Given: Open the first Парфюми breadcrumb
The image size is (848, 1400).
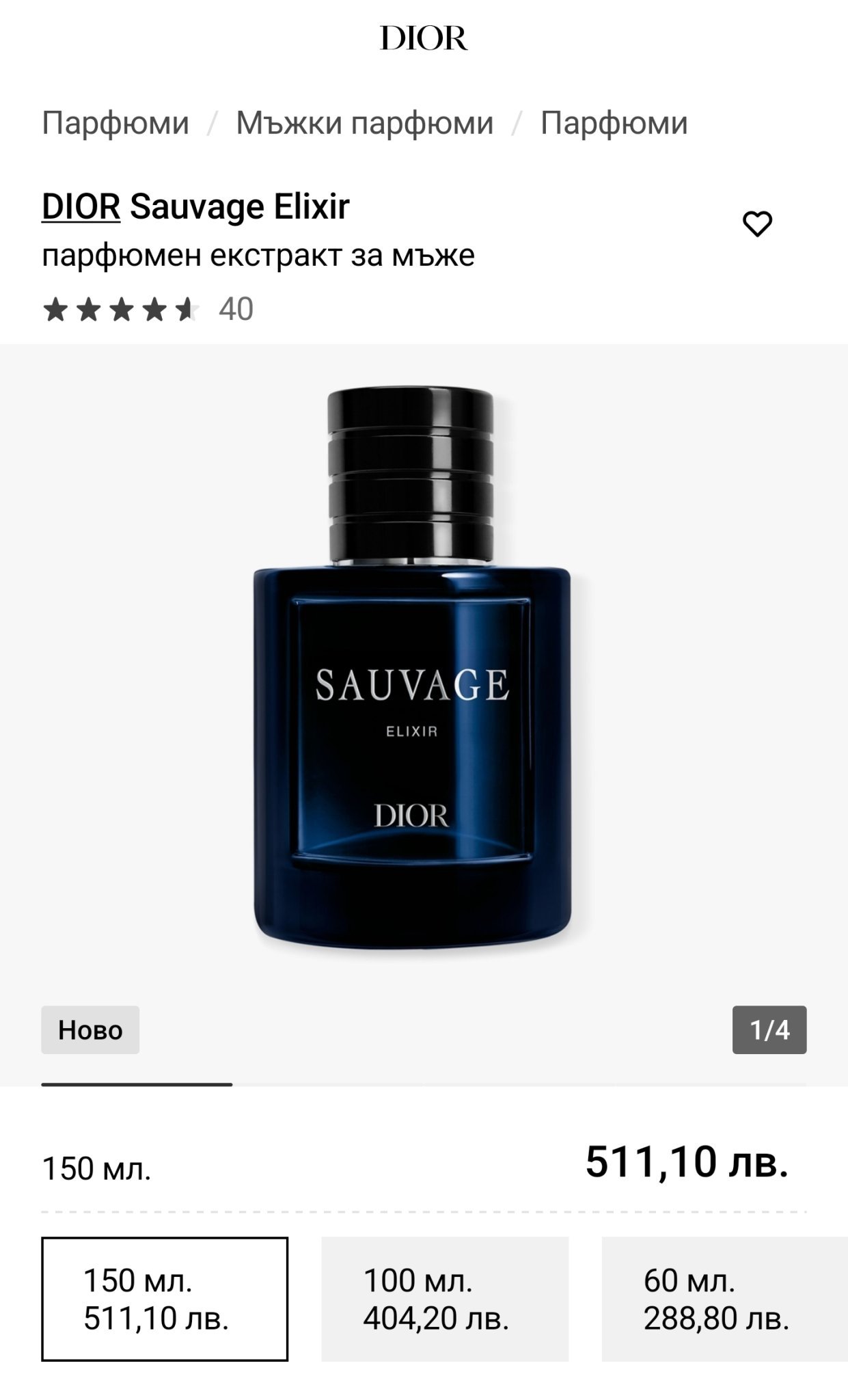Looking at the screenshot, I should [x=115, y=123].
